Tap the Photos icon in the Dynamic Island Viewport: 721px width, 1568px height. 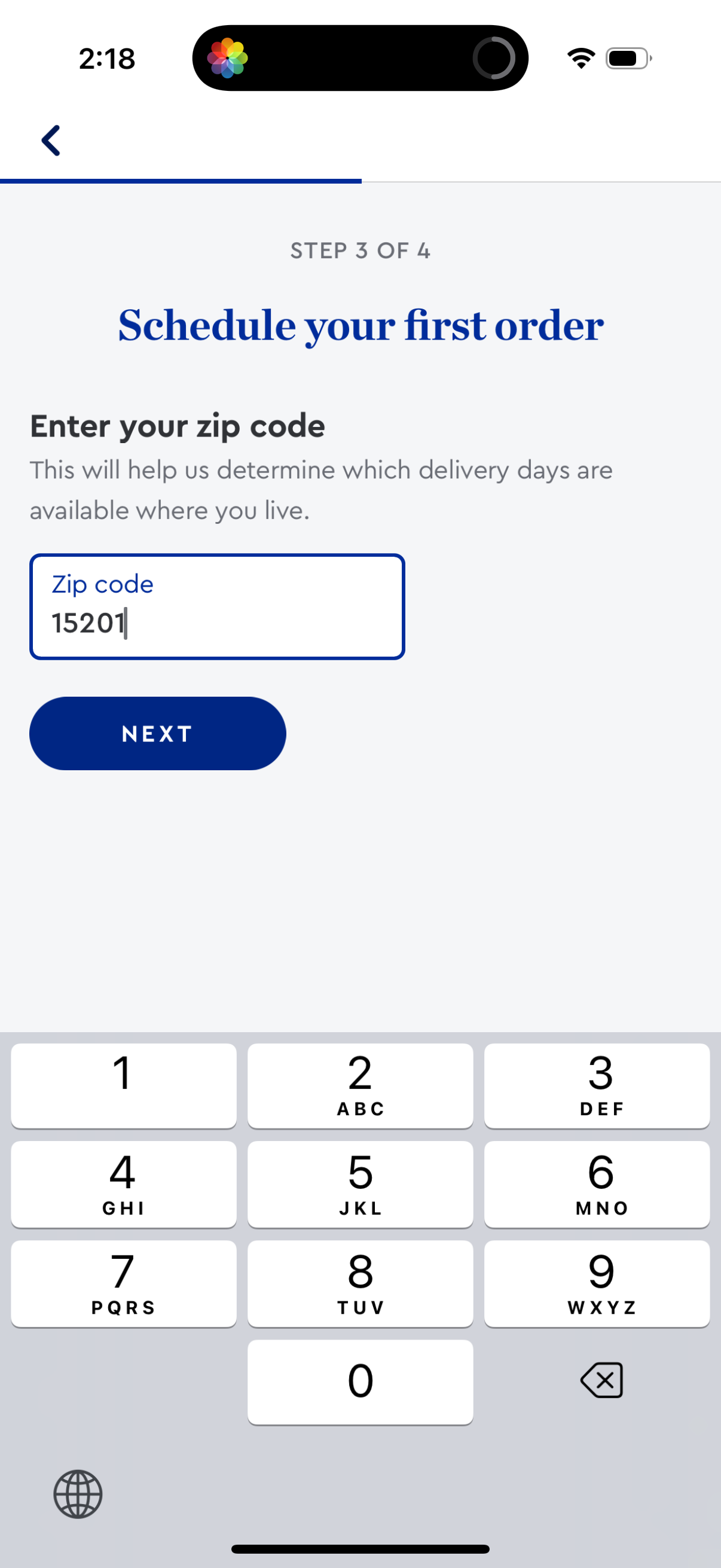point(229,58)
